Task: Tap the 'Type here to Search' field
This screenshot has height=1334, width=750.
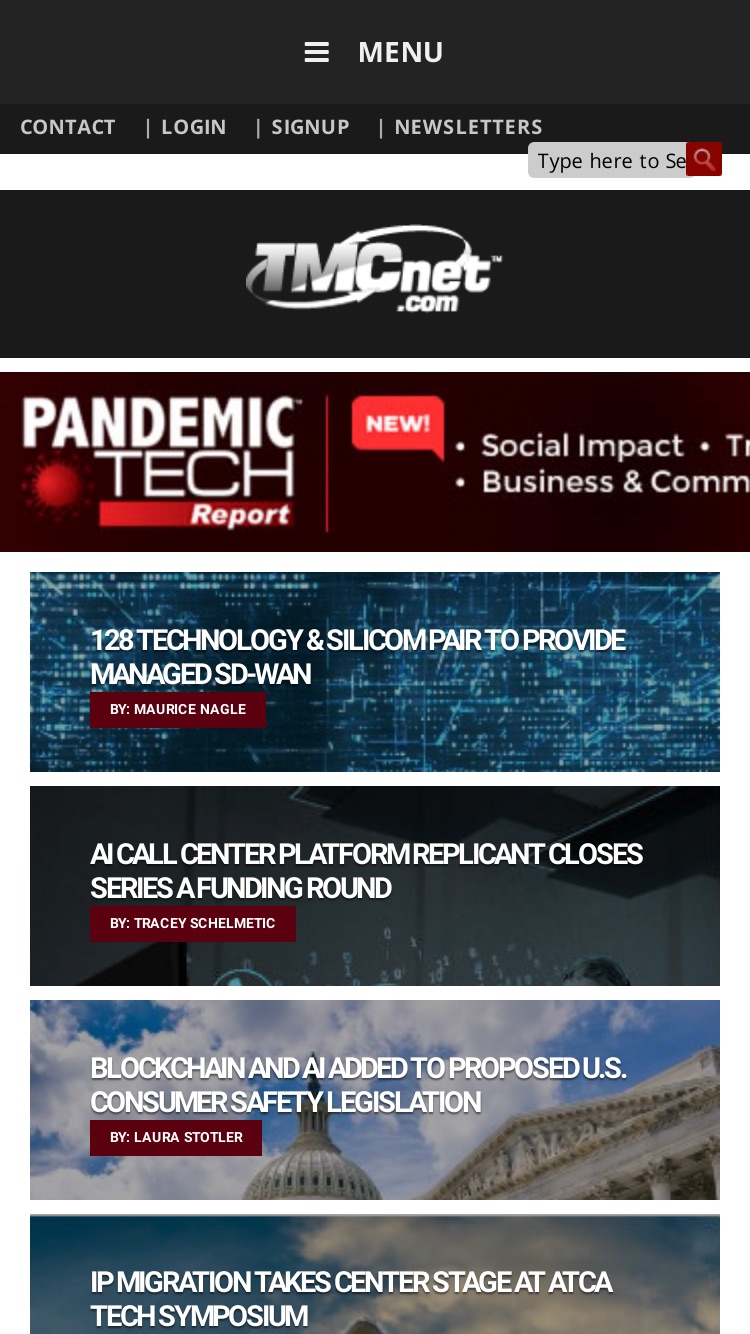Action: click(x=608, y=160)
